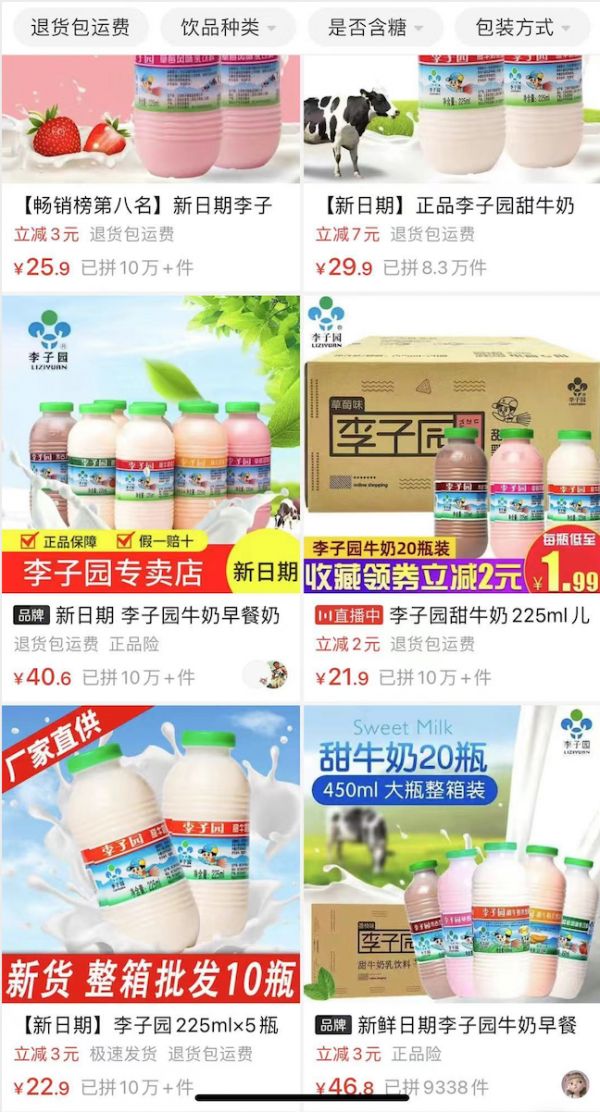This screenshot has height=1112, width=600.
Task: Open the 包装方式 dropdown filter
Action: [524, 27]
